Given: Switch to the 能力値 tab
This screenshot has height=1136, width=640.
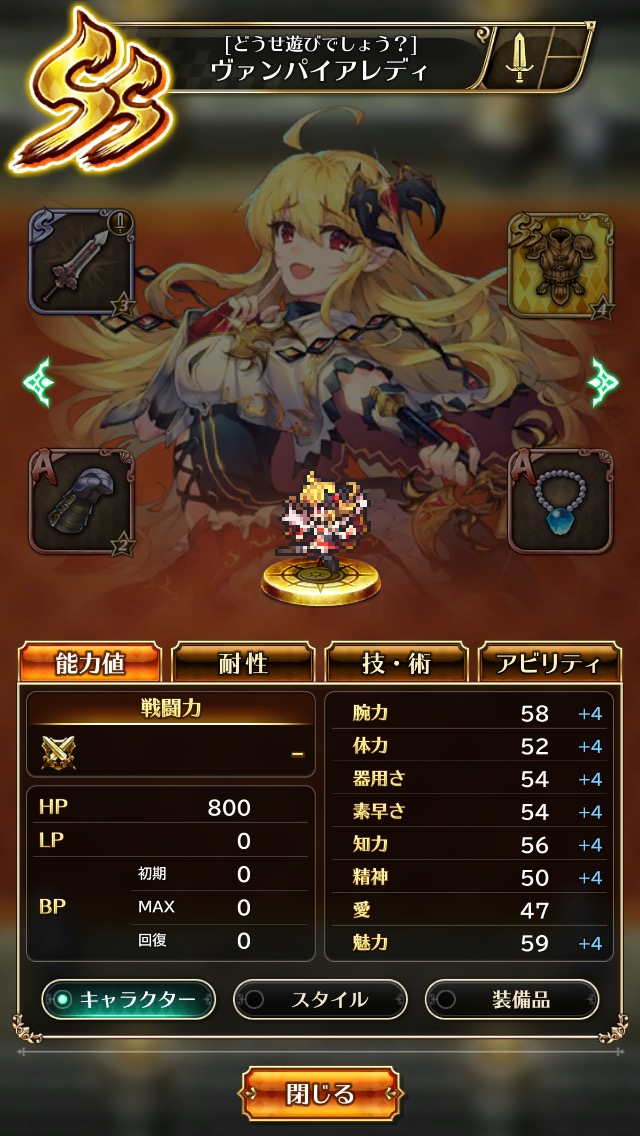Looking at the screenshot, I should pos(90,663).
